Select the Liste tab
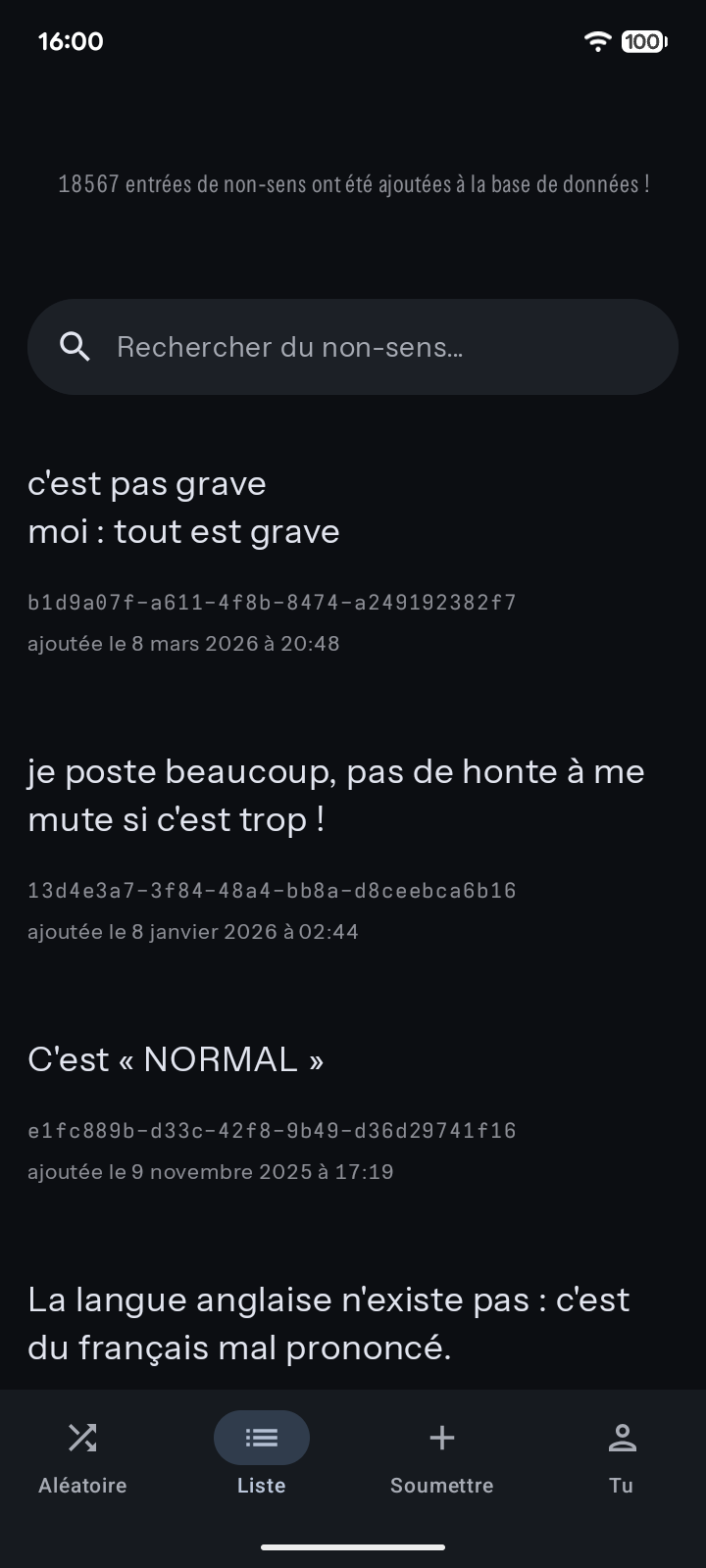The width and height of the screenshot is (706, 1568). click(x=262, y=1457)
